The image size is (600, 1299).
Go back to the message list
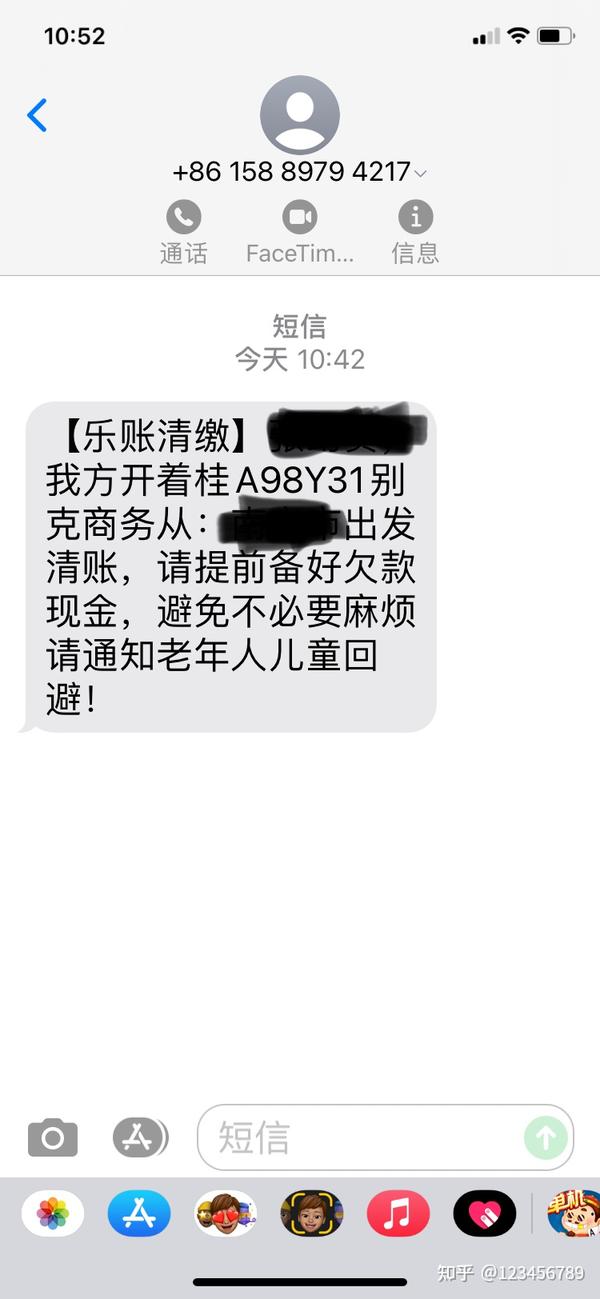pos(37,115)
